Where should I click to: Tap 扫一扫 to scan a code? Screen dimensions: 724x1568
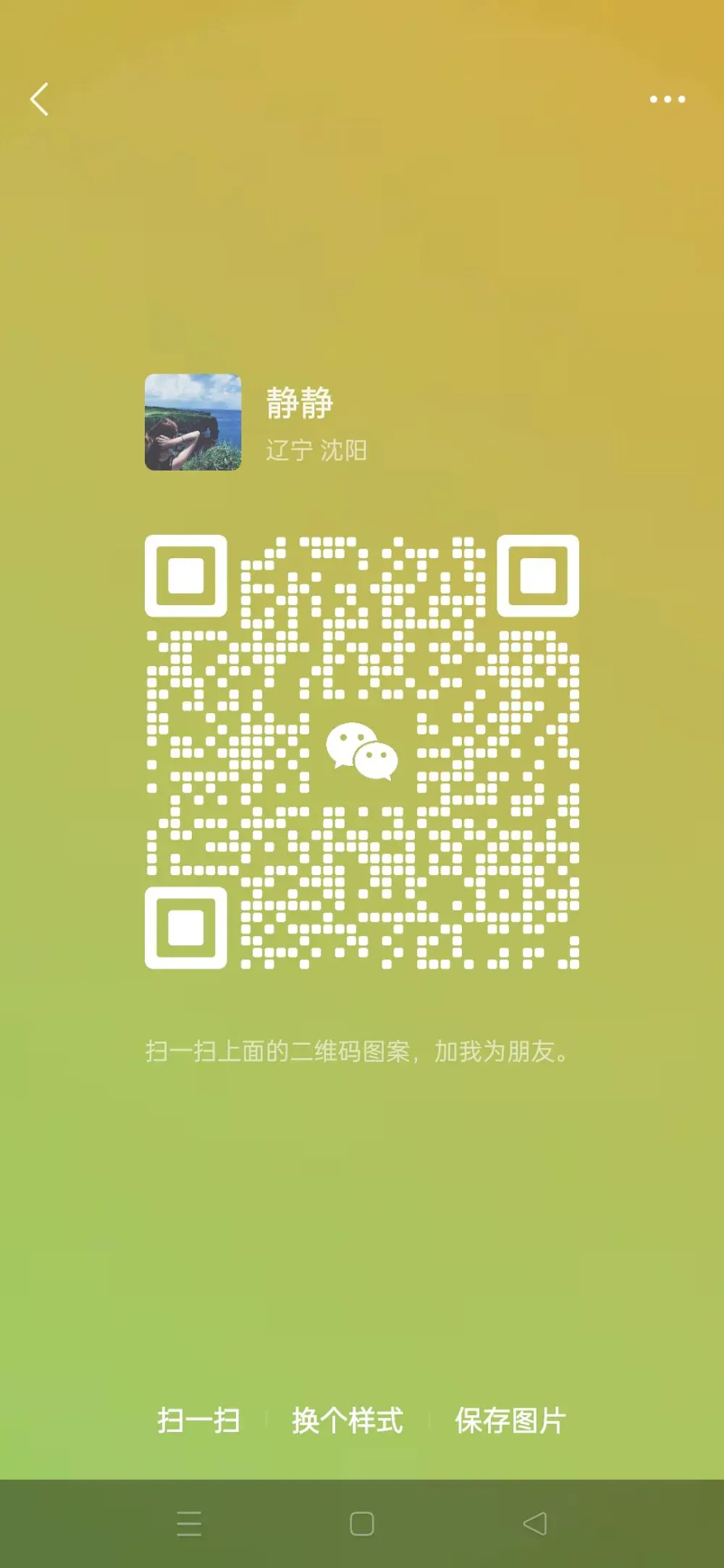tap(199, 1420)
